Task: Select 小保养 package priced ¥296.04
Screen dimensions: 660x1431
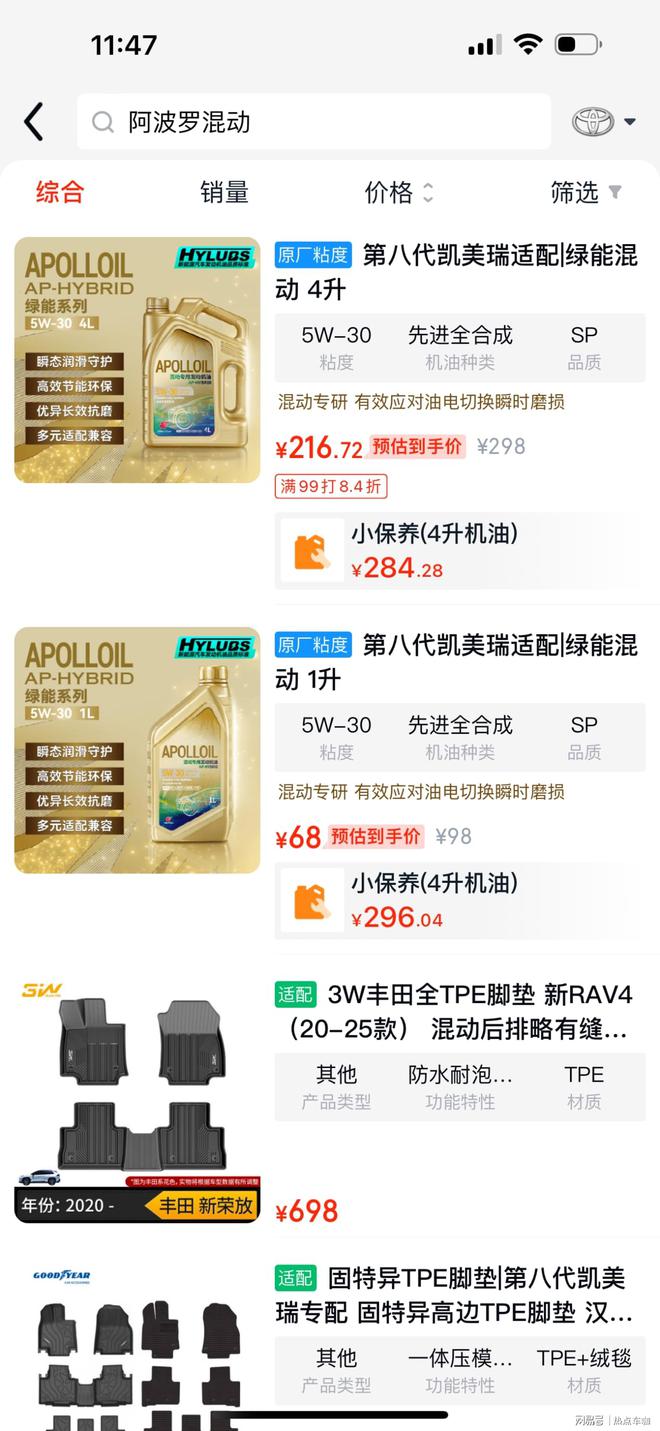Action: pyautogui.click(x=456, y=900)
